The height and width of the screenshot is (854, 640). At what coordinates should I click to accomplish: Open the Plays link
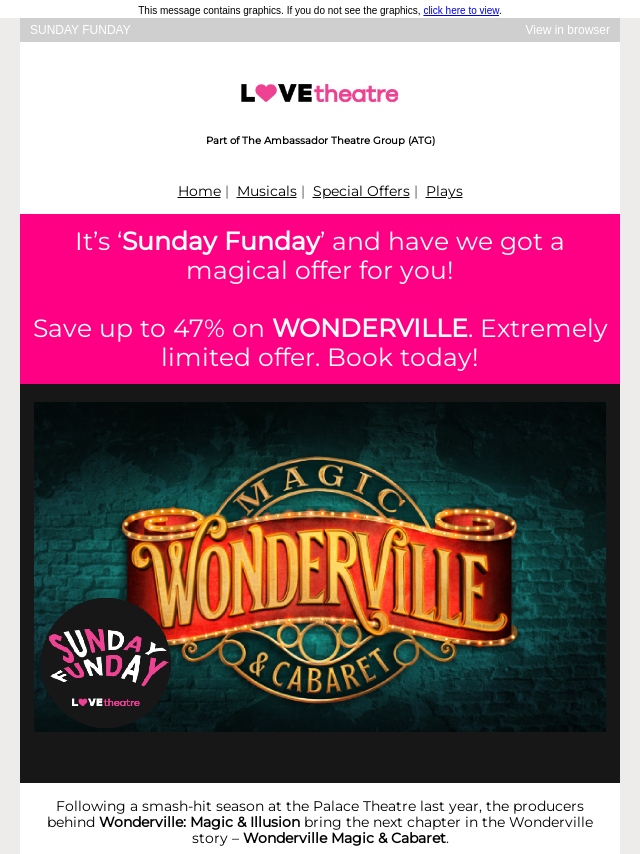[444, 191]
